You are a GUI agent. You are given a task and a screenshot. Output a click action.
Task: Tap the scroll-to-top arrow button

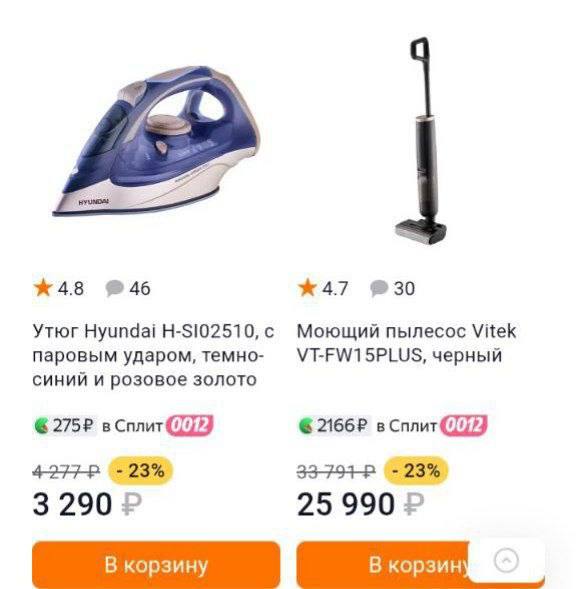click(506, 560)
